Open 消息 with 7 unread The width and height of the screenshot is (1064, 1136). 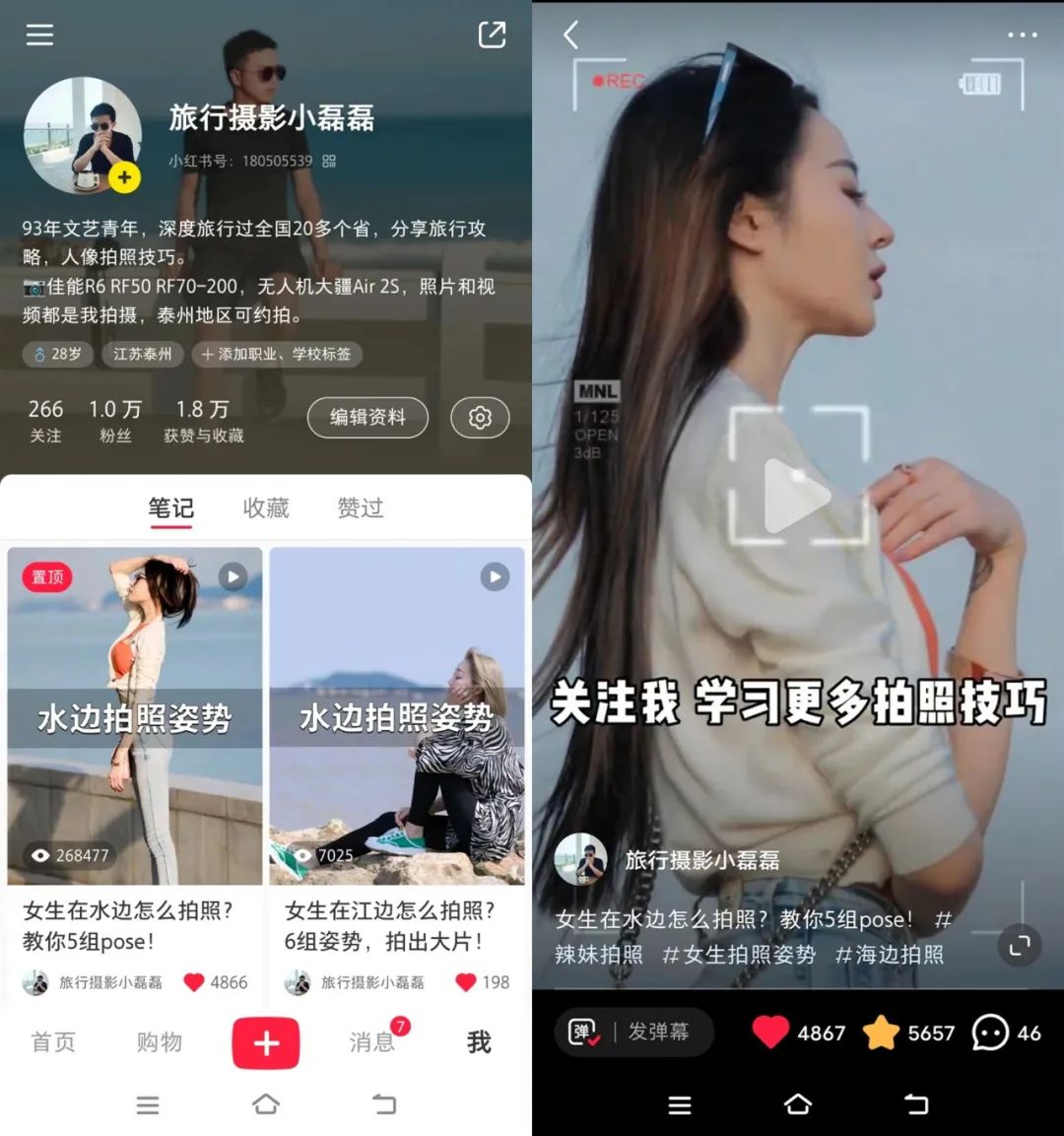tap(372, 1042)
